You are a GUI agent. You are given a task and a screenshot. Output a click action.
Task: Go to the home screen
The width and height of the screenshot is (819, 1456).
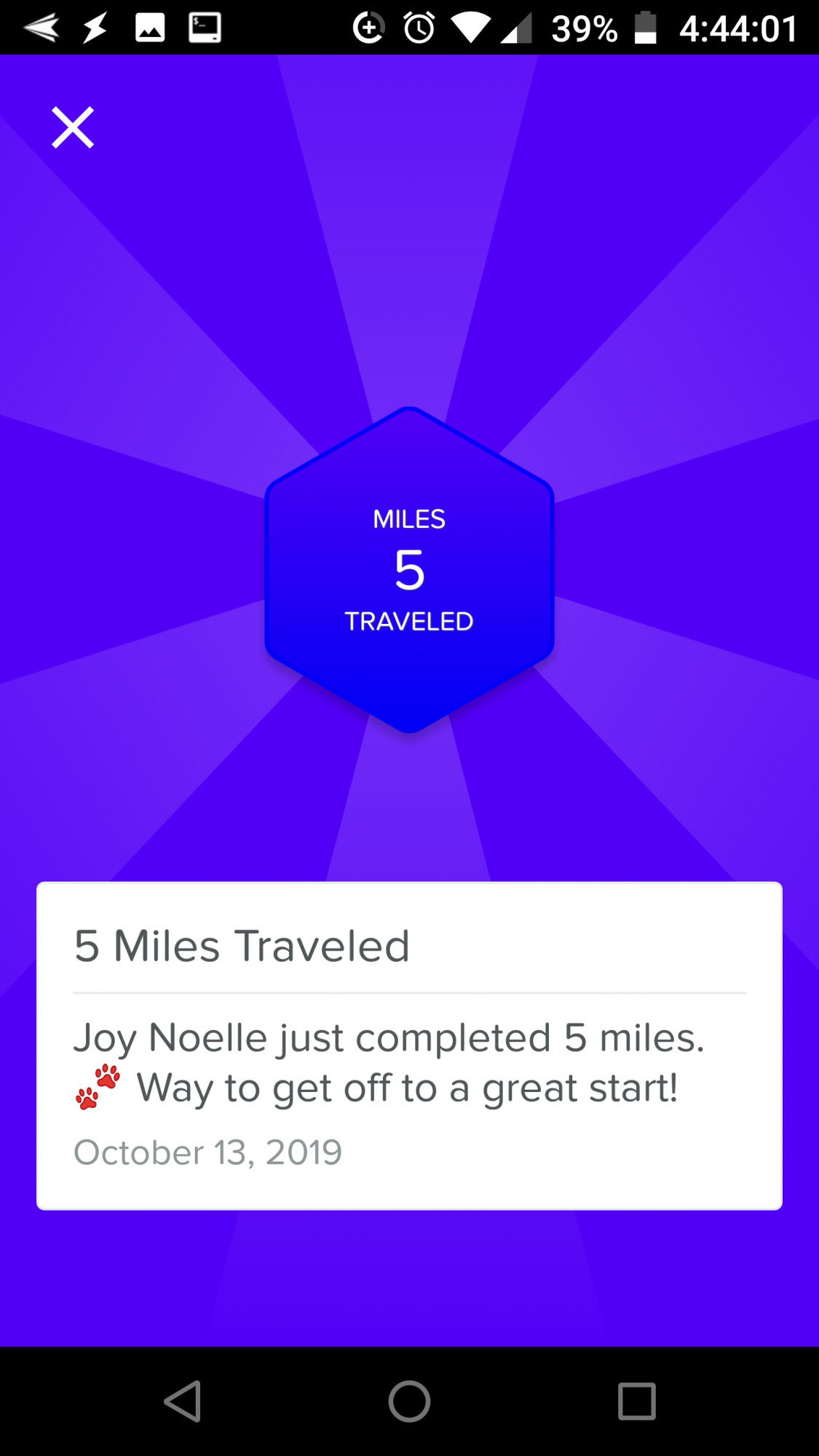pyautogui.click(x=409, y=1401)
